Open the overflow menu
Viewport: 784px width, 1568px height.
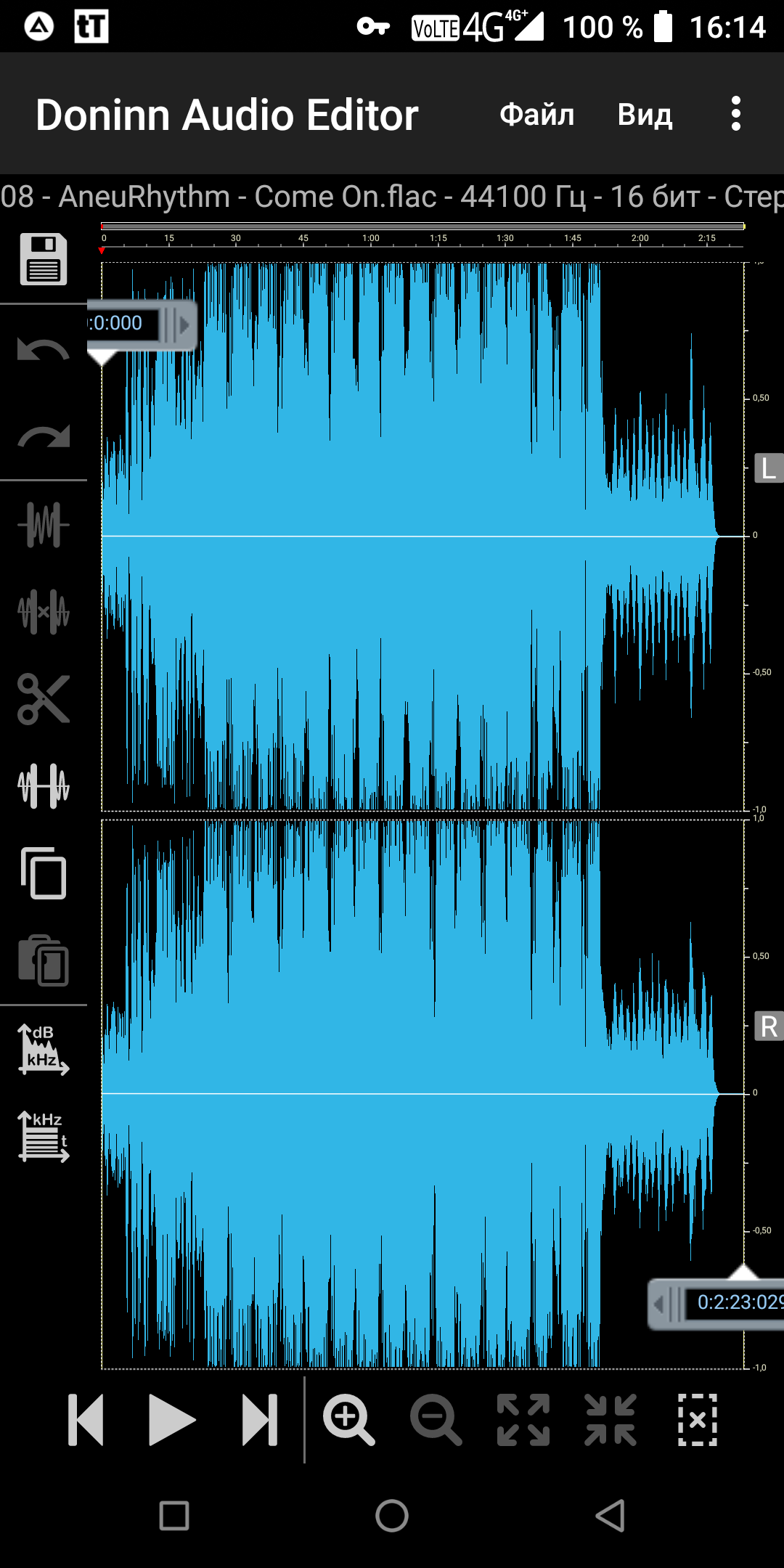[736, 114]
